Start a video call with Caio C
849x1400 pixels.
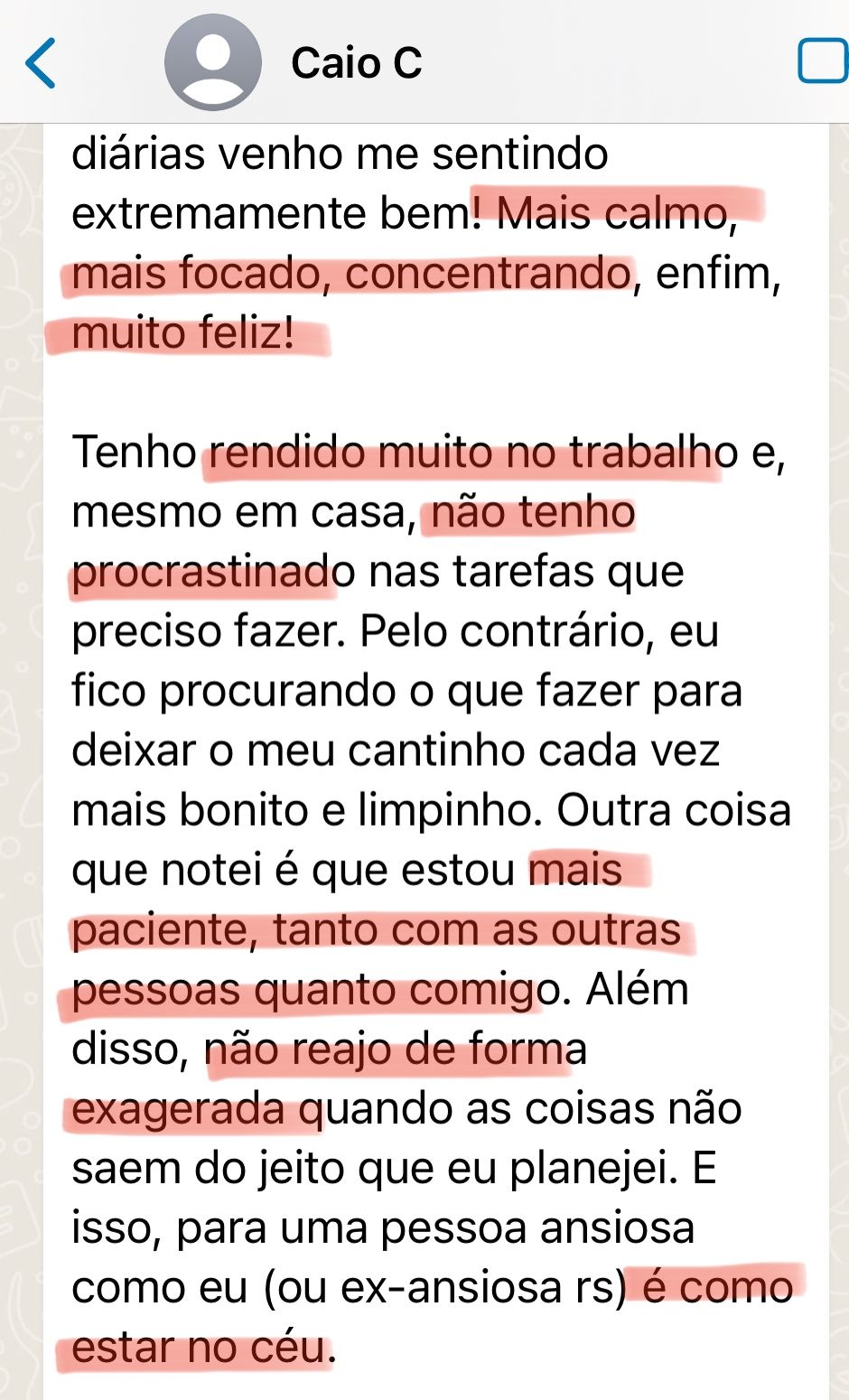coord(822,61)
